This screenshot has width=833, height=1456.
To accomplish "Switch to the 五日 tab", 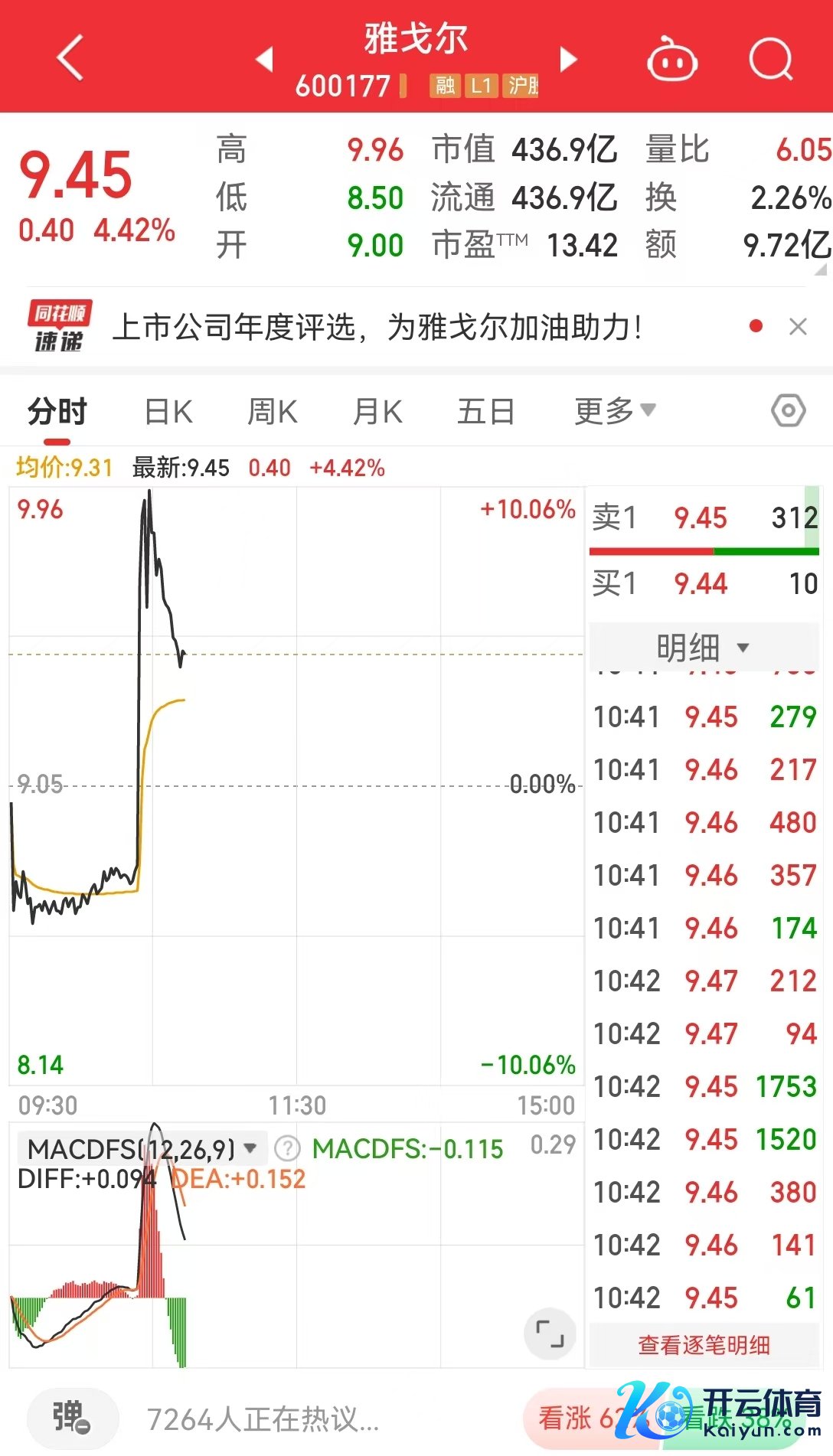I will 485,412.
